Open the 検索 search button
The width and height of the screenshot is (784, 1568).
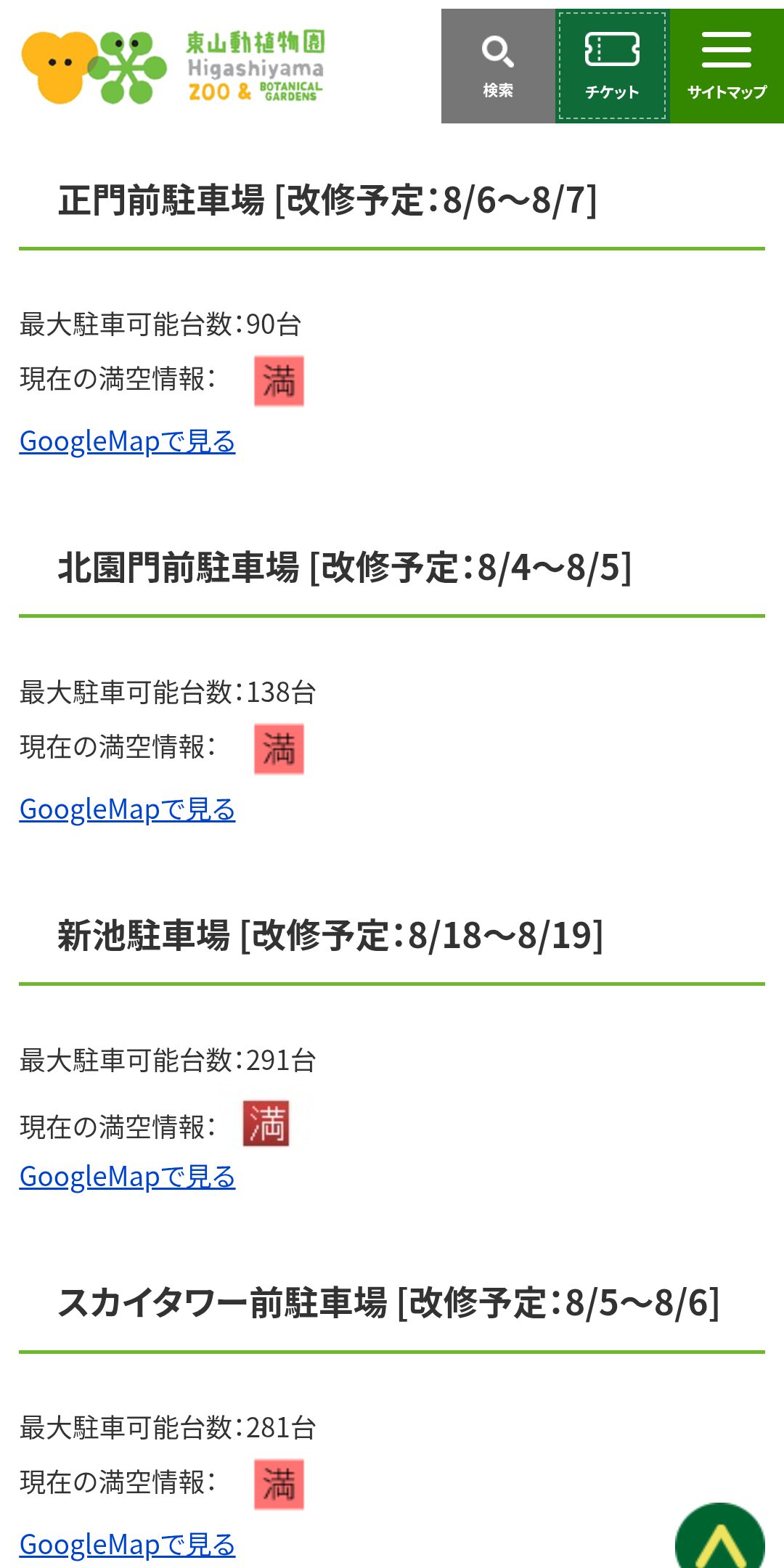(x=498, y=66)
